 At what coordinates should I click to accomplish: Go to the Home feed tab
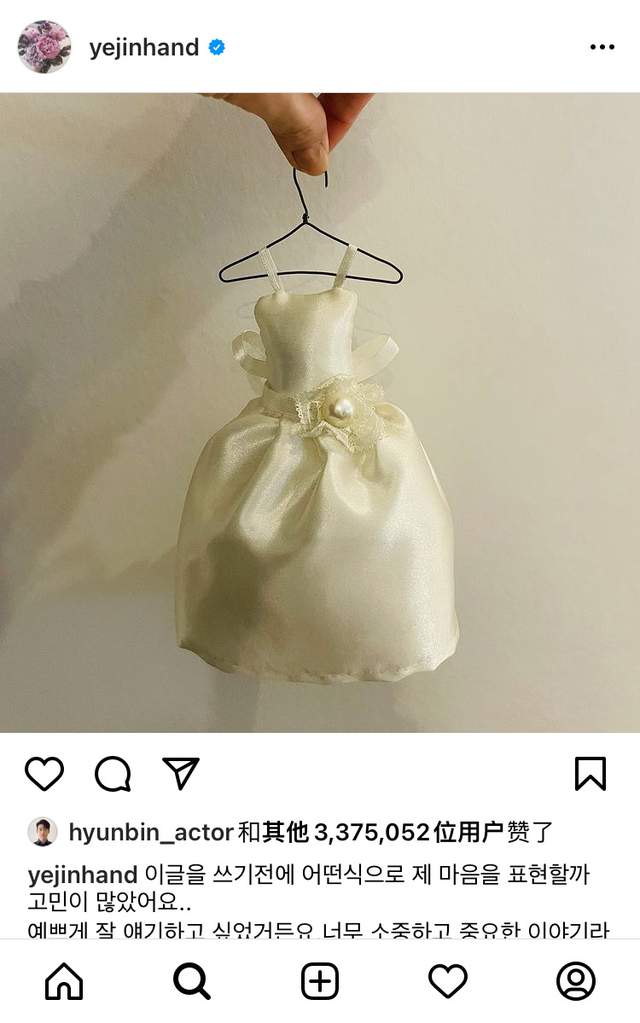pyautogui.click(x=64, y=981)
